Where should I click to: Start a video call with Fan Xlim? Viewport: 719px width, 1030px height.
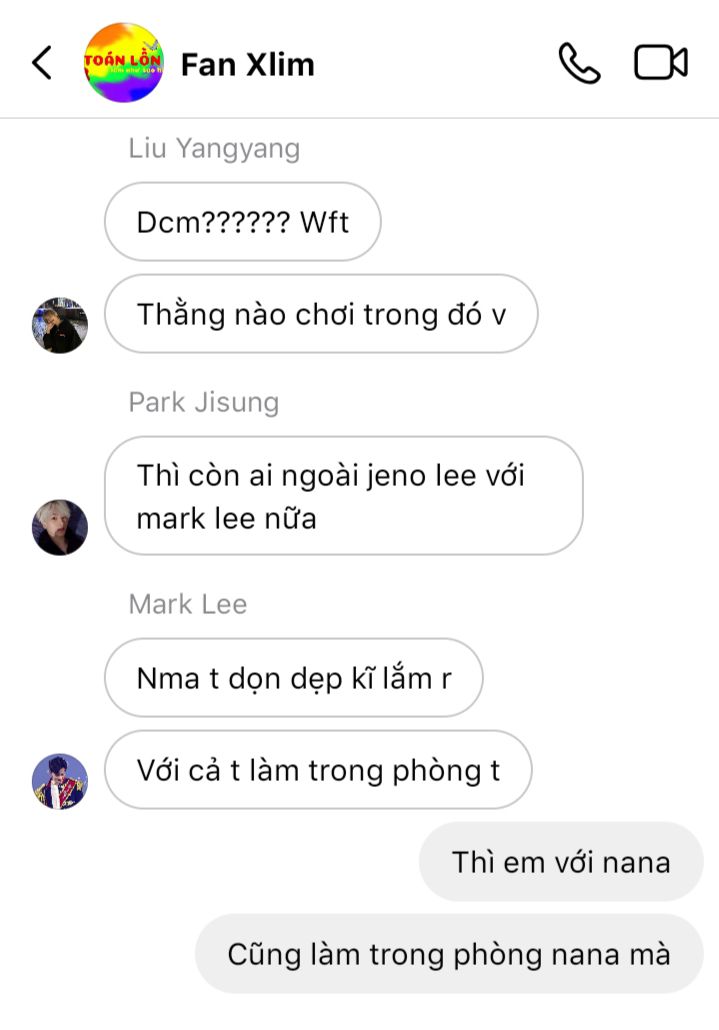point(661,63)
